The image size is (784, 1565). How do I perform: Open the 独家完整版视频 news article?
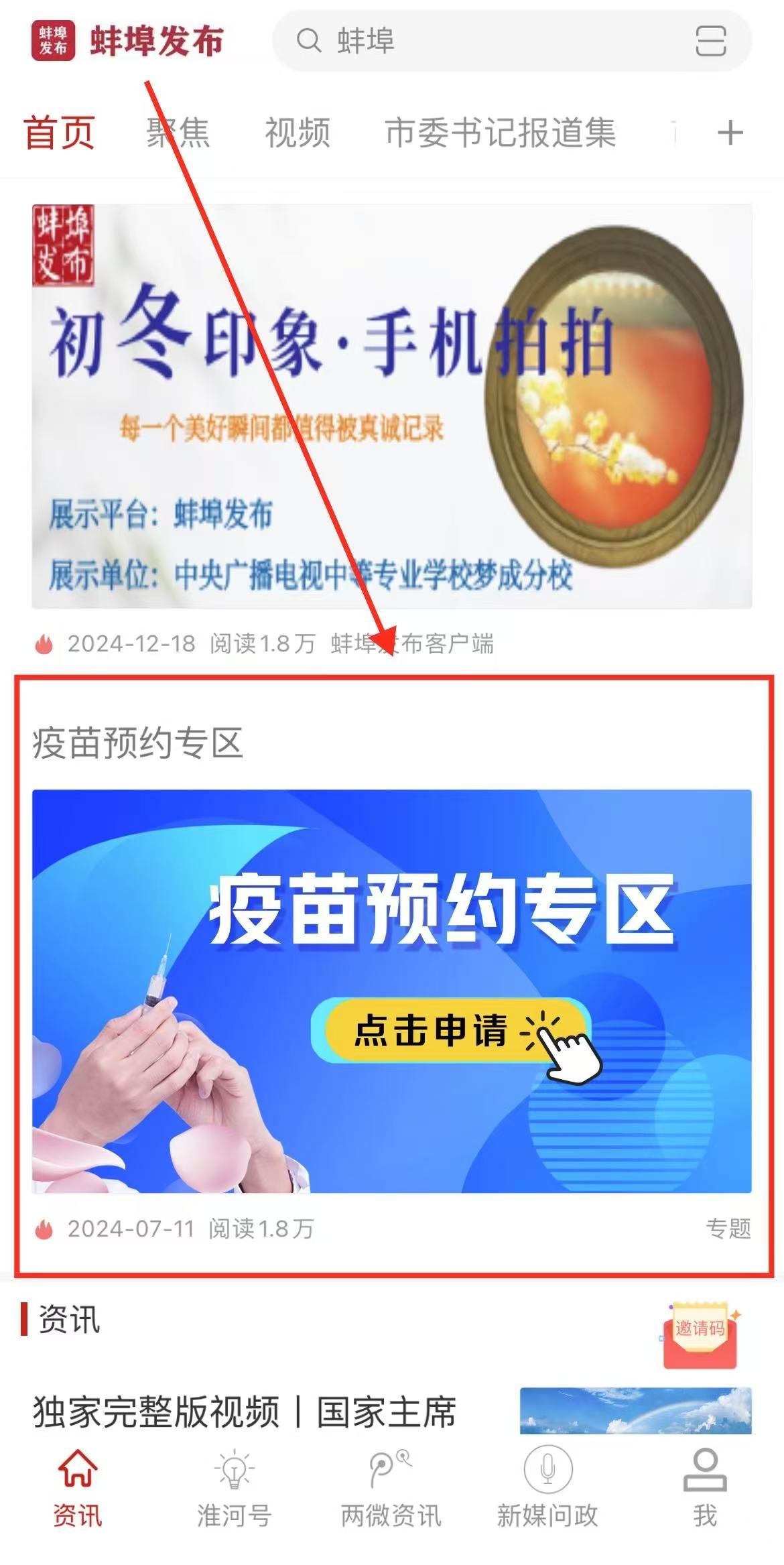pos(245,1412)
